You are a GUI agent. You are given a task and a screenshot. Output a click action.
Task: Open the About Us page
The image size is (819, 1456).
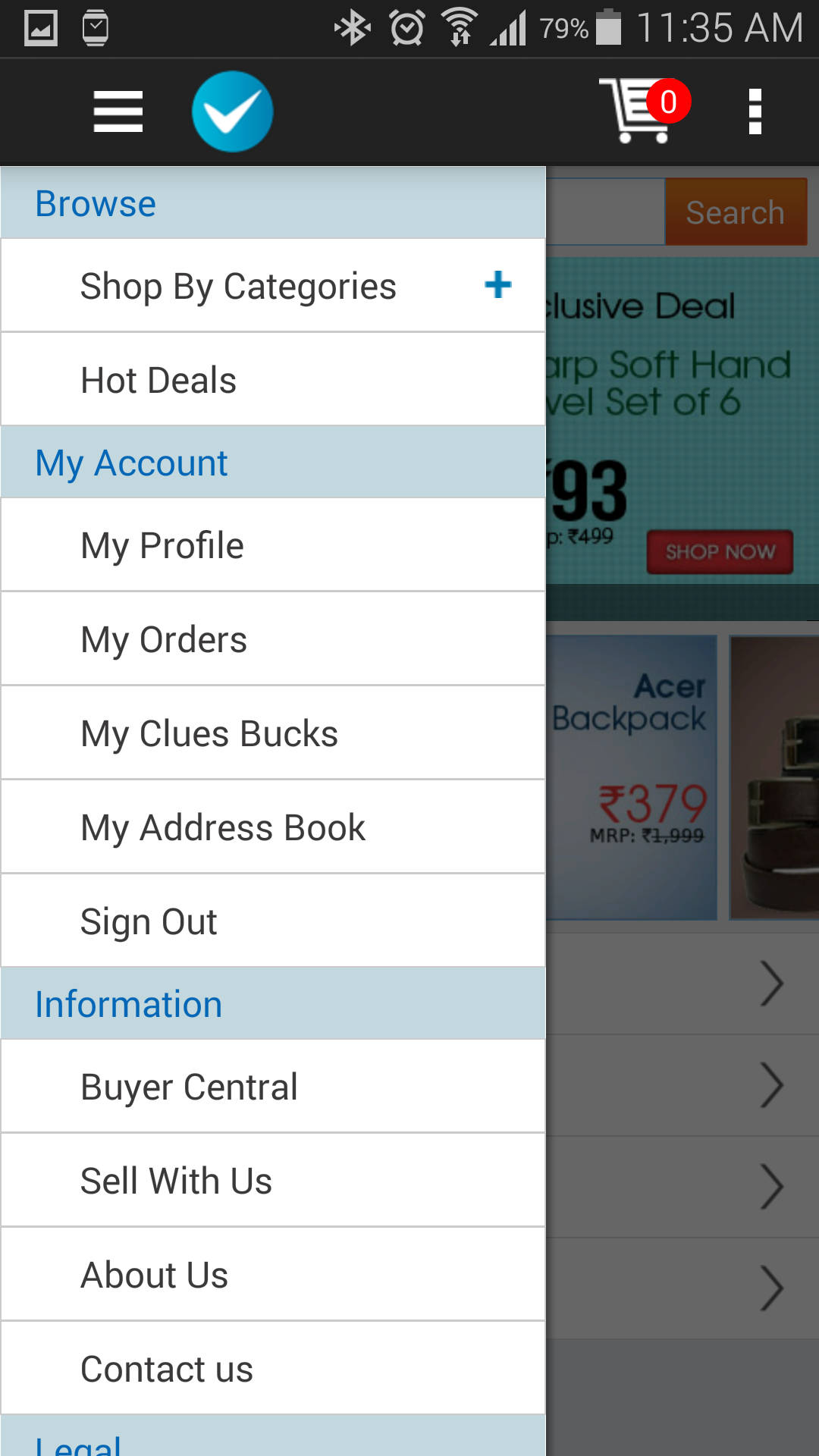point(273,1275)
